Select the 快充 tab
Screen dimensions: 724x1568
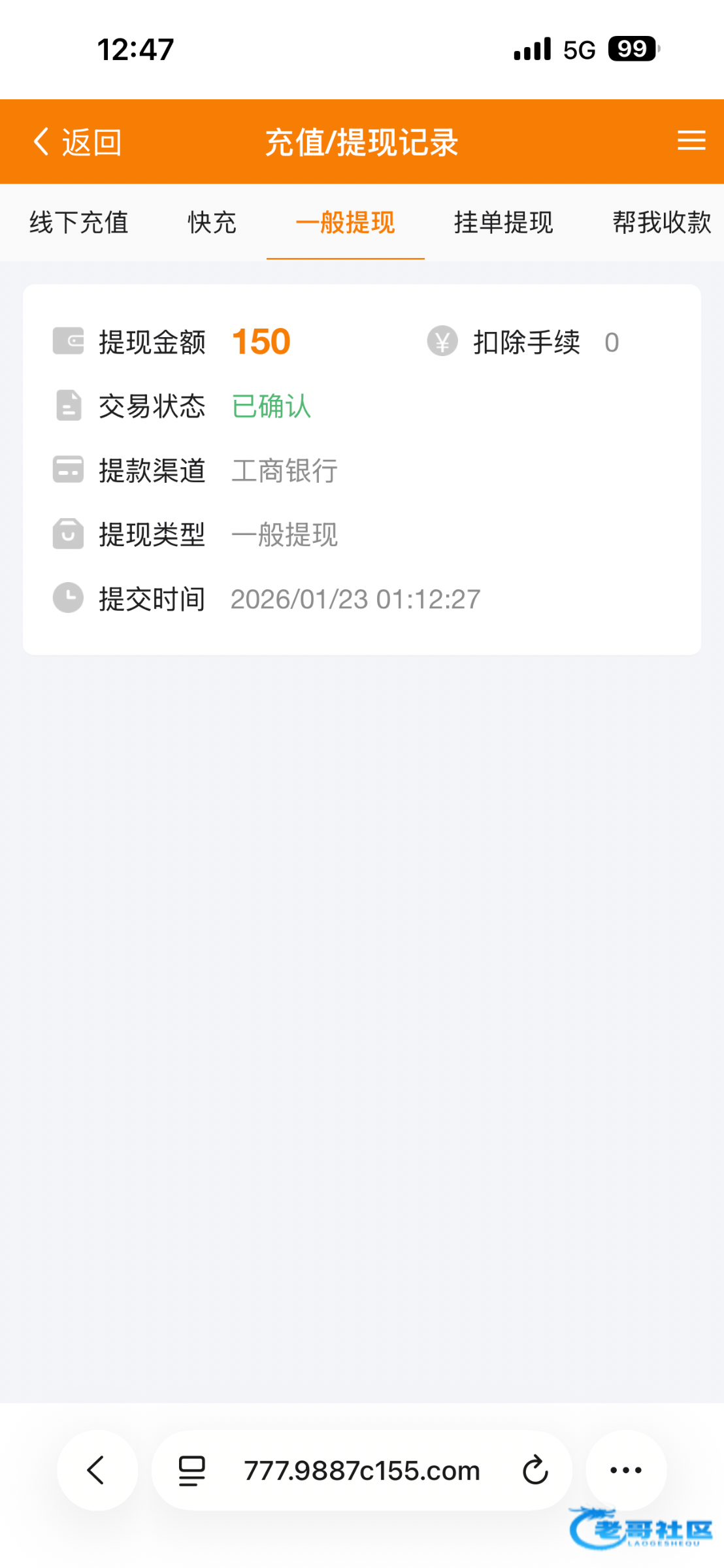click(x=212, y=223)
